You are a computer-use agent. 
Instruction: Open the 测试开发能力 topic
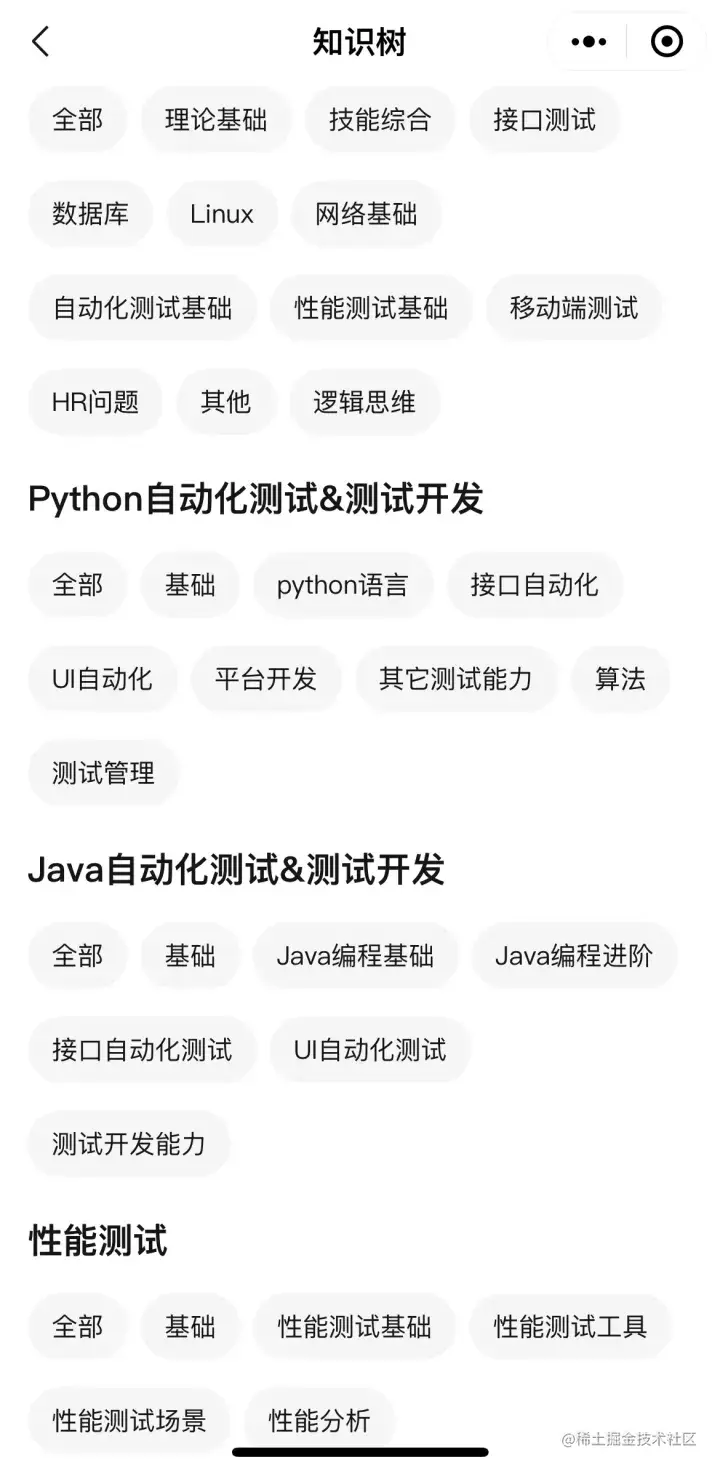click(x=128, y=1144)
